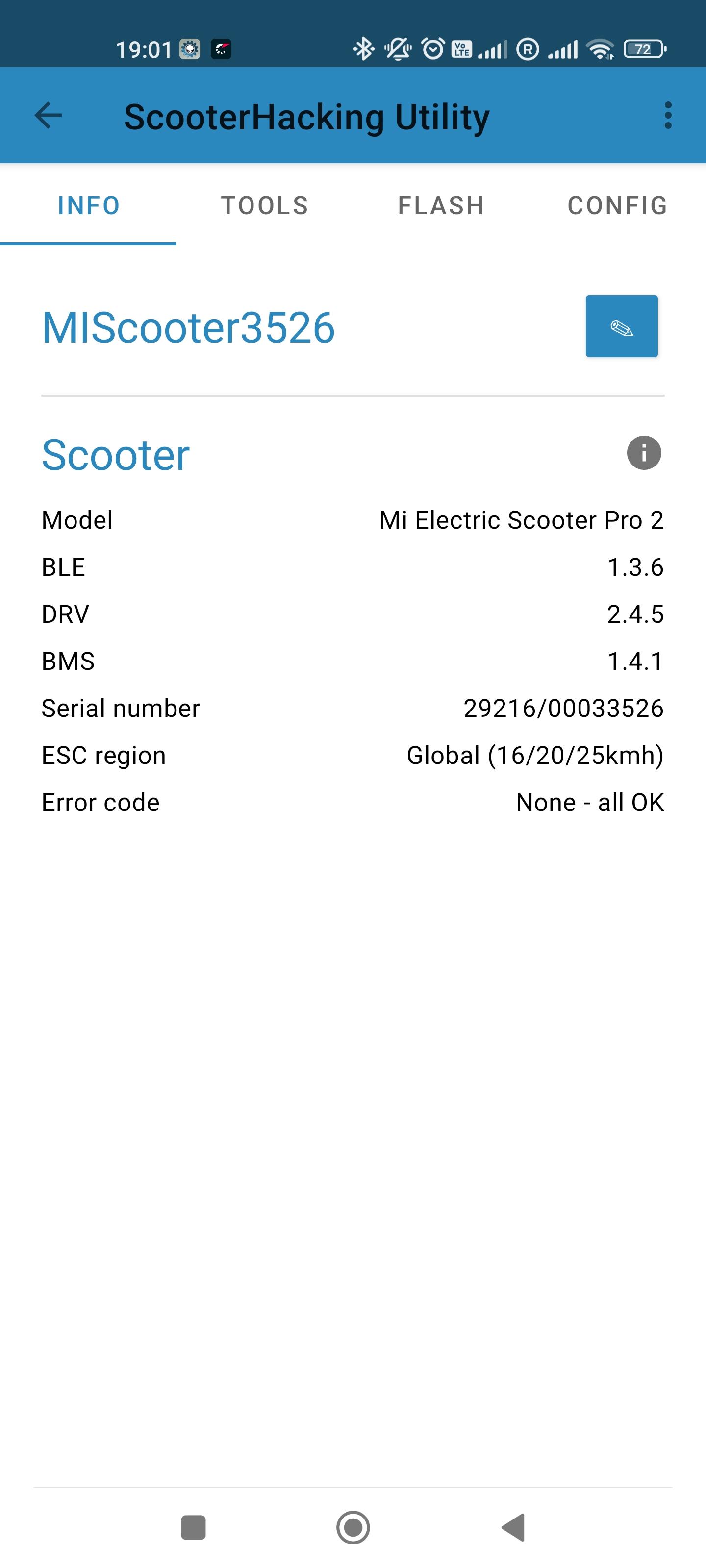Edit the MIScooter3526 name with pencil button
The height and width of the screenshot is (1568, 706).
(x=621, y=327)
